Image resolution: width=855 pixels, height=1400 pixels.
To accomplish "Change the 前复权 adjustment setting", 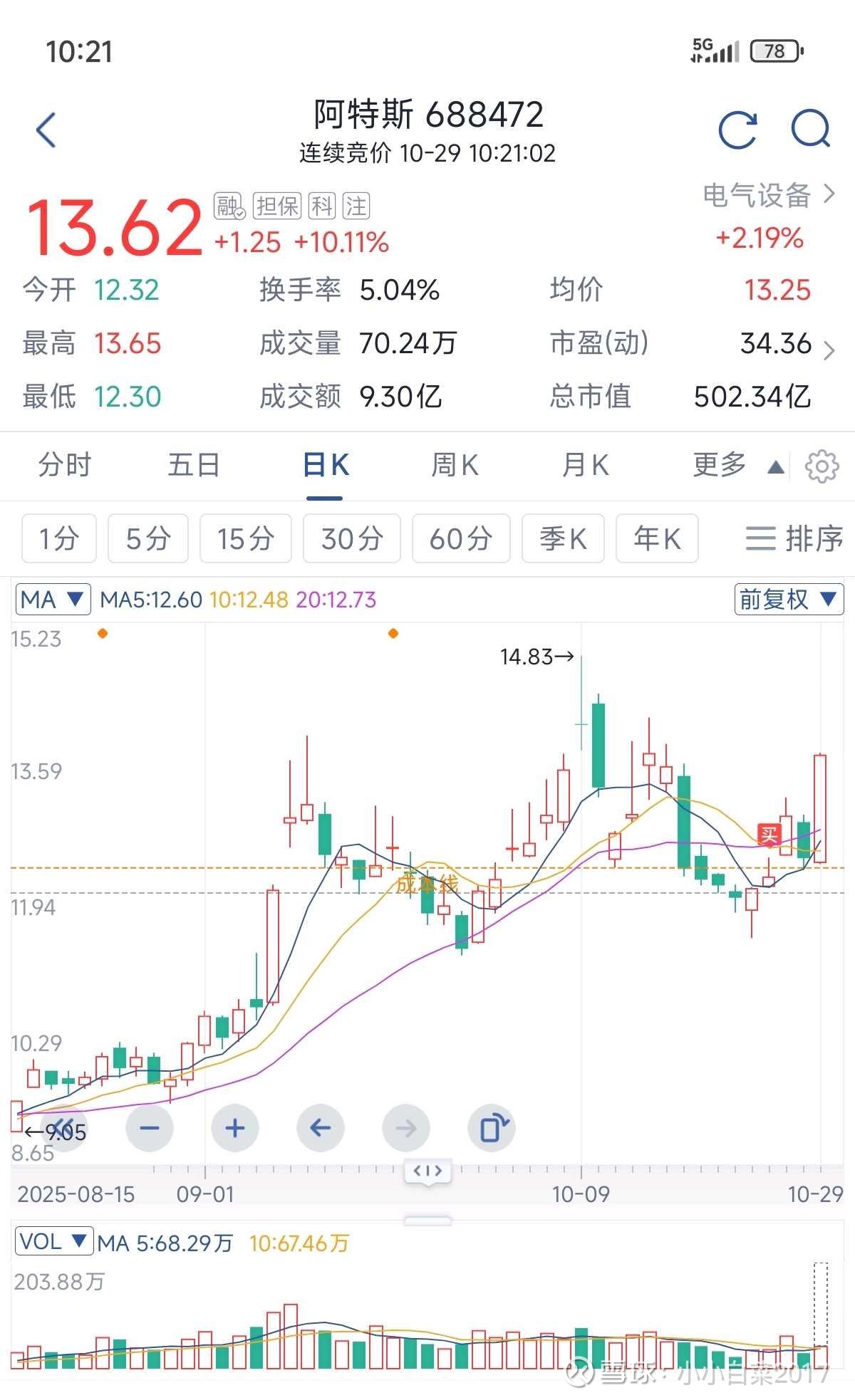I will (x=788, y=600).
